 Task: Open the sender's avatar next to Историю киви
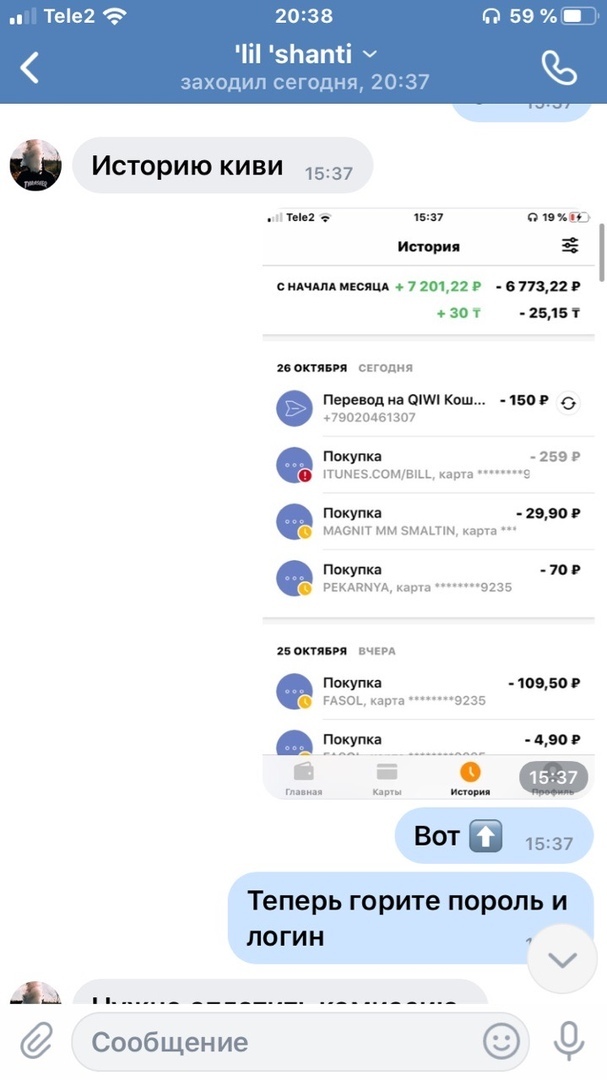pyautogui.click(x=36, y=165)
